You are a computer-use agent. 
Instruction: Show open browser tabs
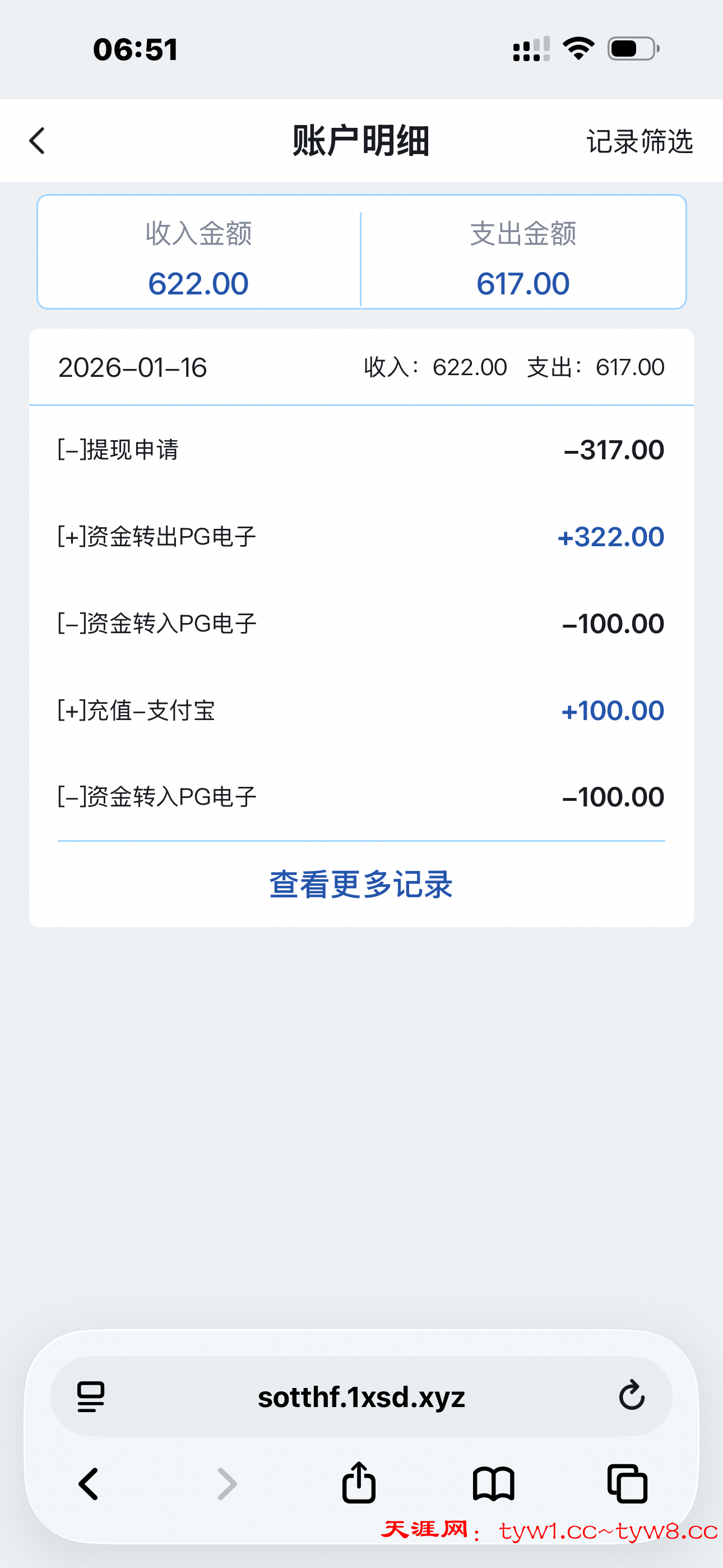tap(628, 1484)
